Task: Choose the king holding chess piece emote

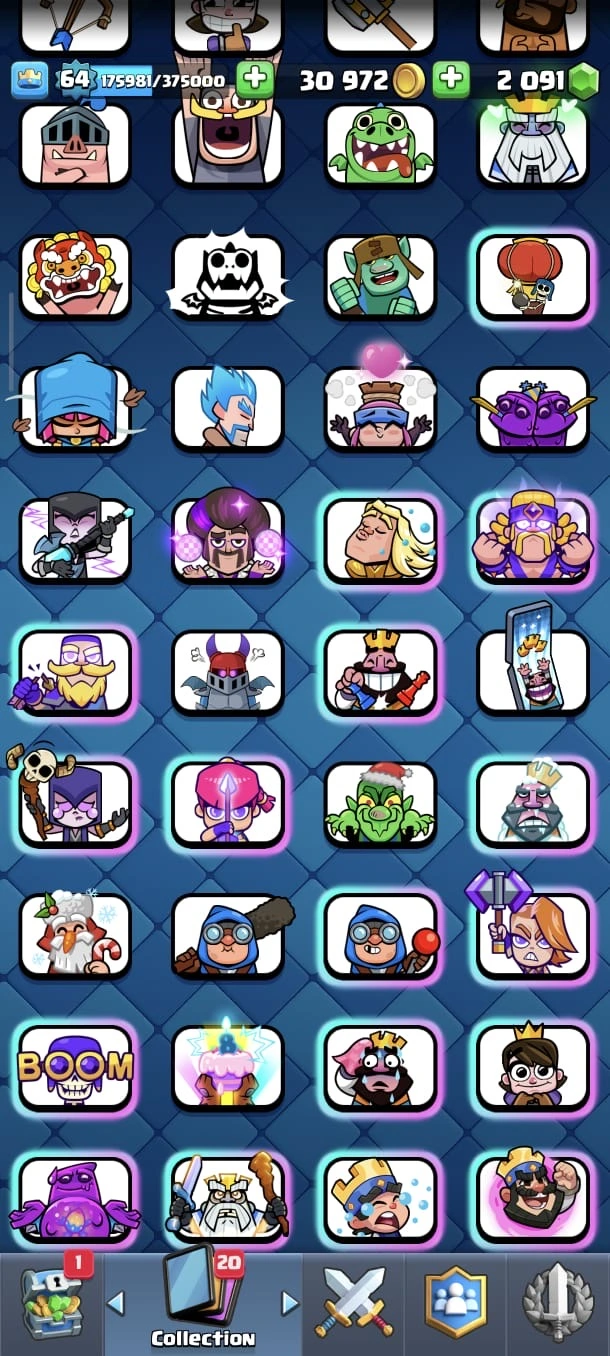Action: (x=380, y=672)
